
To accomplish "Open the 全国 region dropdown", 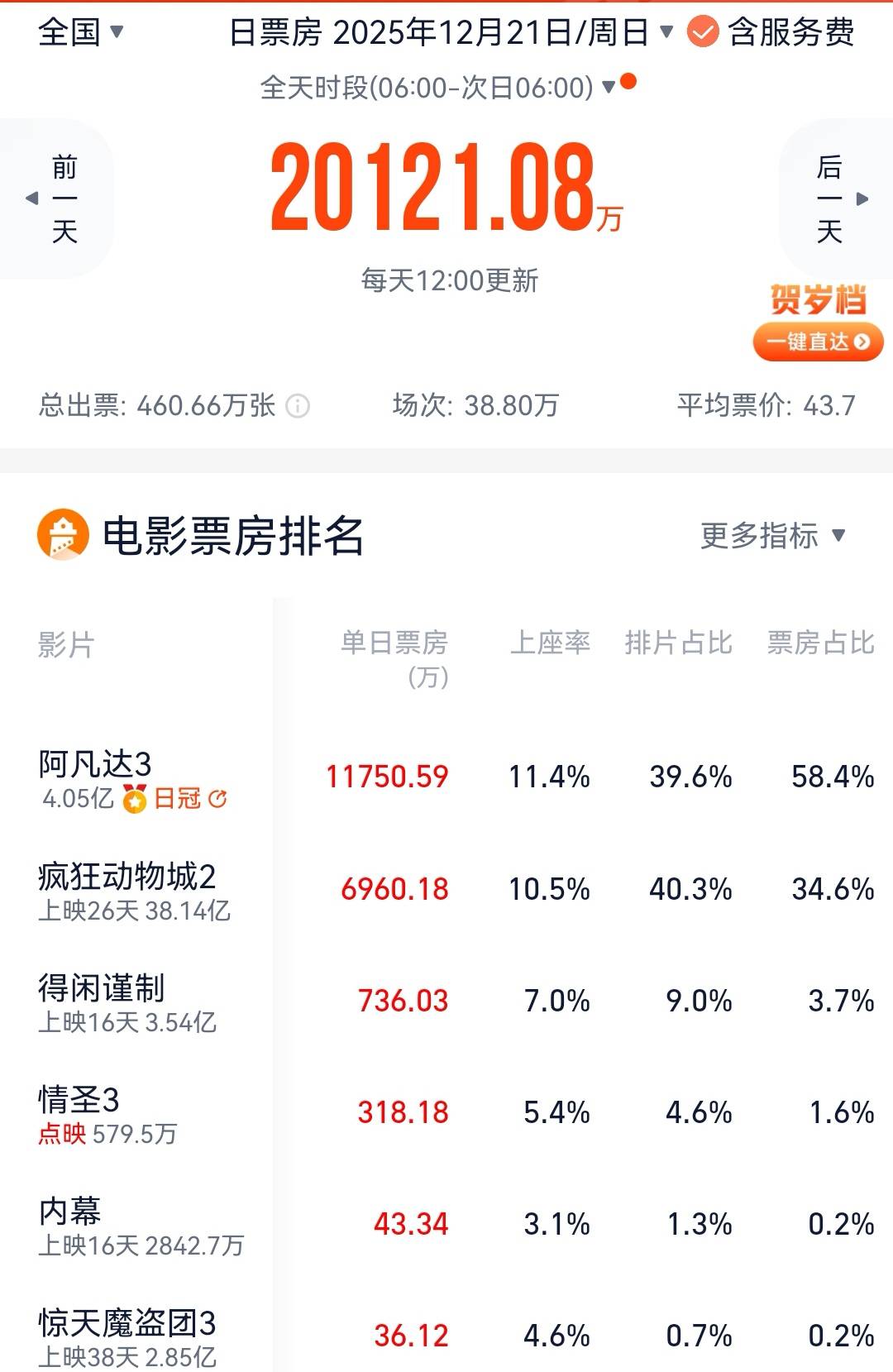I will click(x=80, y=33).
